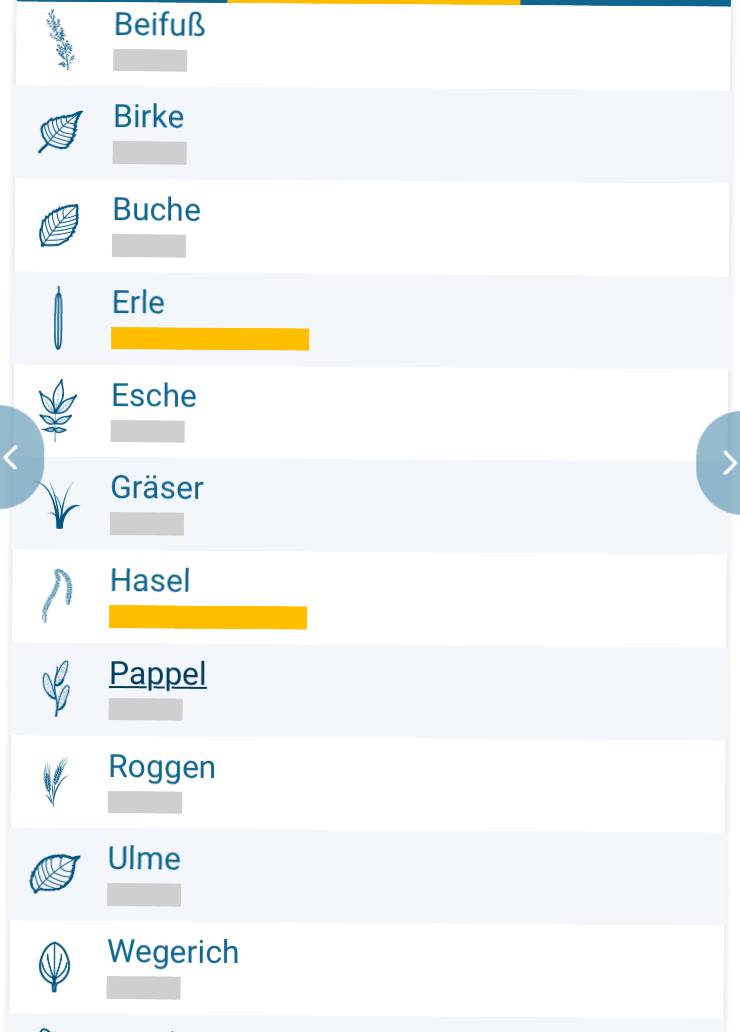Select the Birke pollen row
This screenshot has width=740, height=1032.
[x=148, y=117]
